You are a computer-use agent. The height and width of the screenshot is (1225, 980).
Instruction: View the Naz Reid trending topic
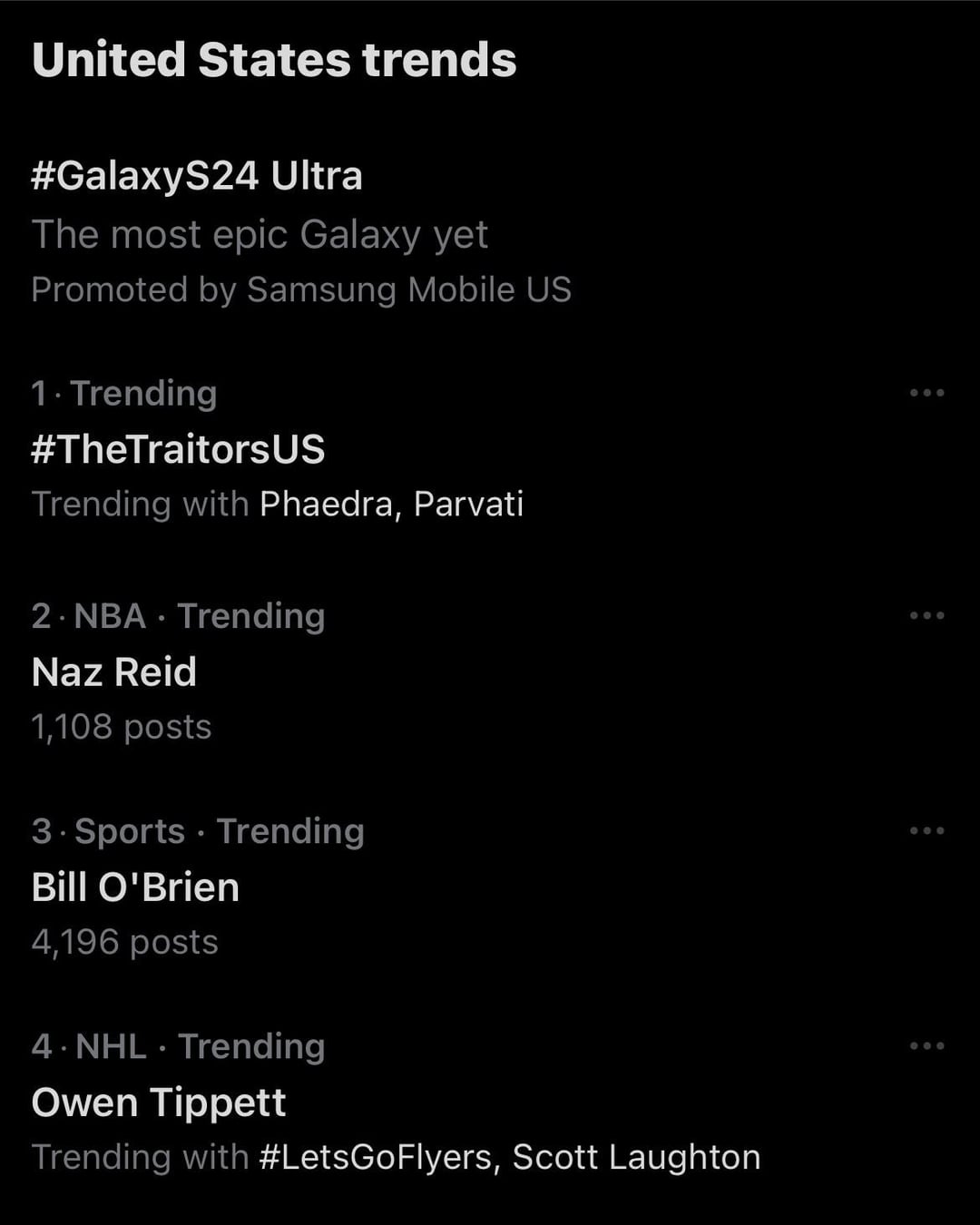[114, 672]
